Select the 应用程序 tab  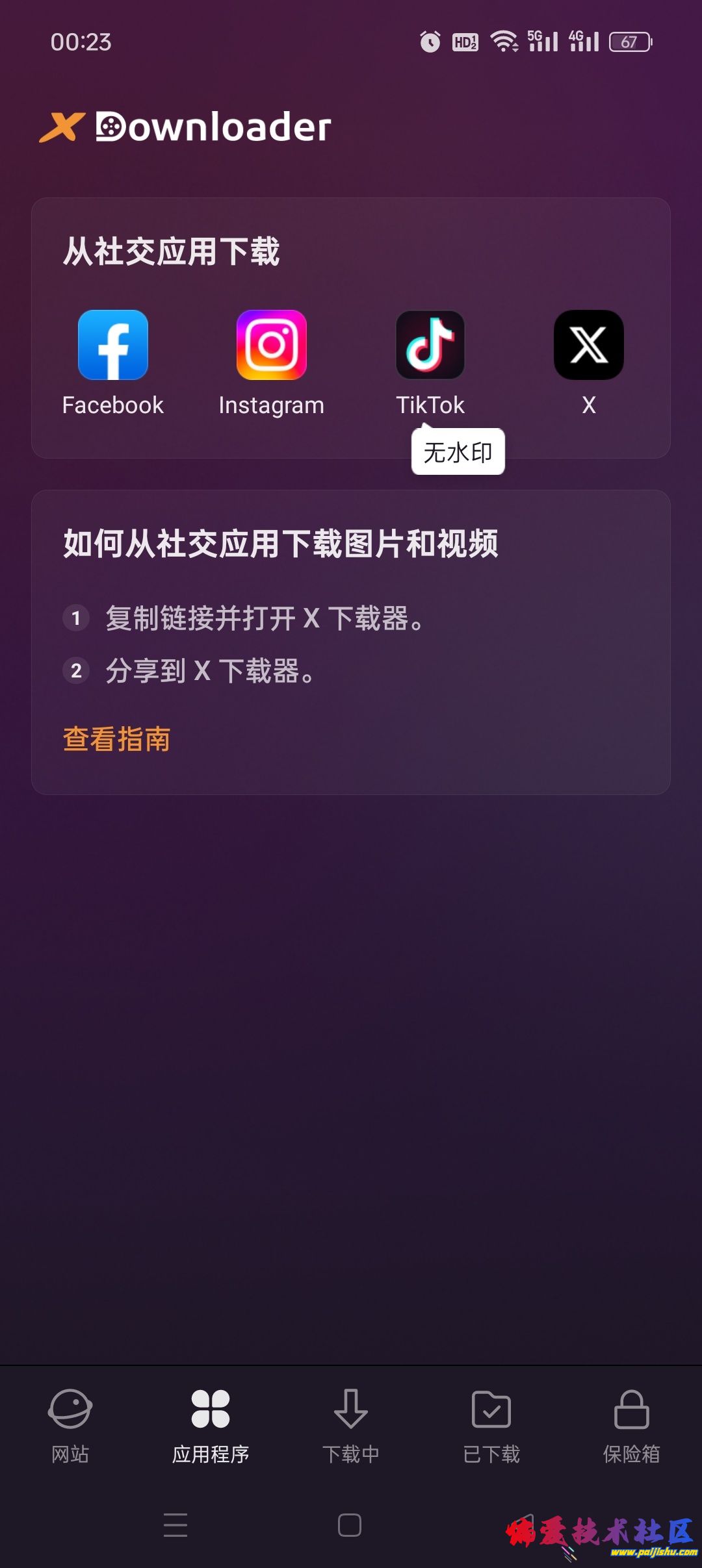coord(211,1426)
